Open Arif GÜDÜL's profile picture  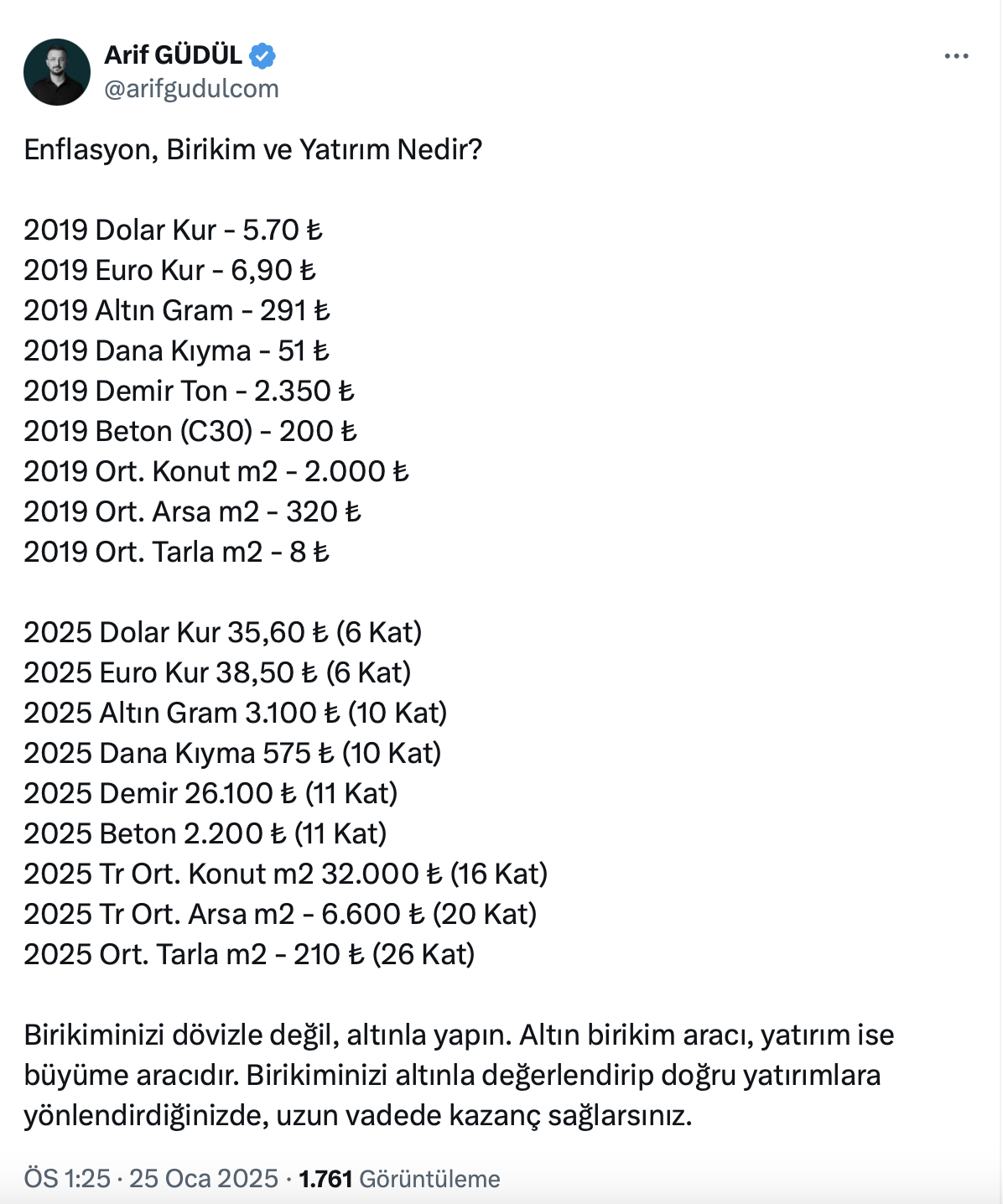click(x=57, y=72)
